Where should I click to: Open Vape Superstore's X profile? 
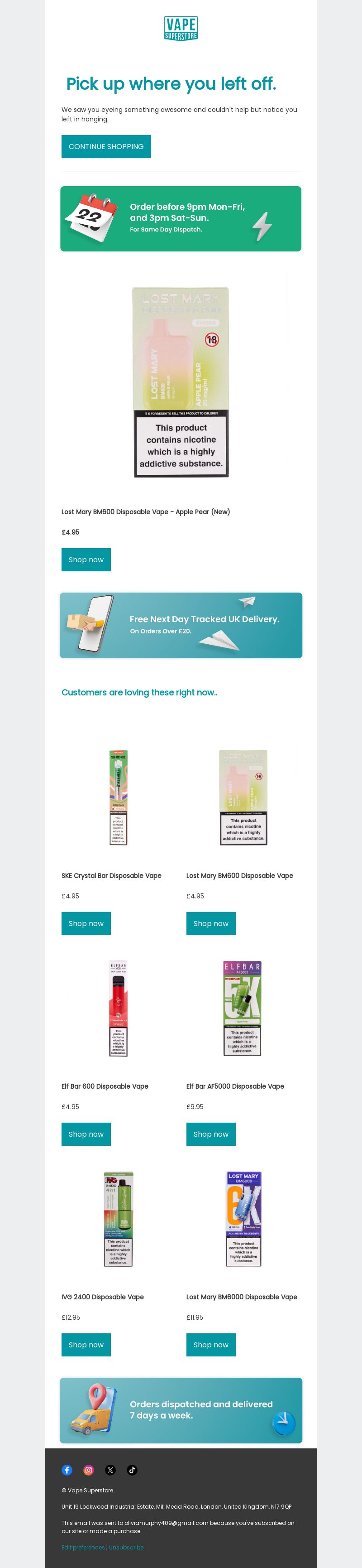point(110,1470)
